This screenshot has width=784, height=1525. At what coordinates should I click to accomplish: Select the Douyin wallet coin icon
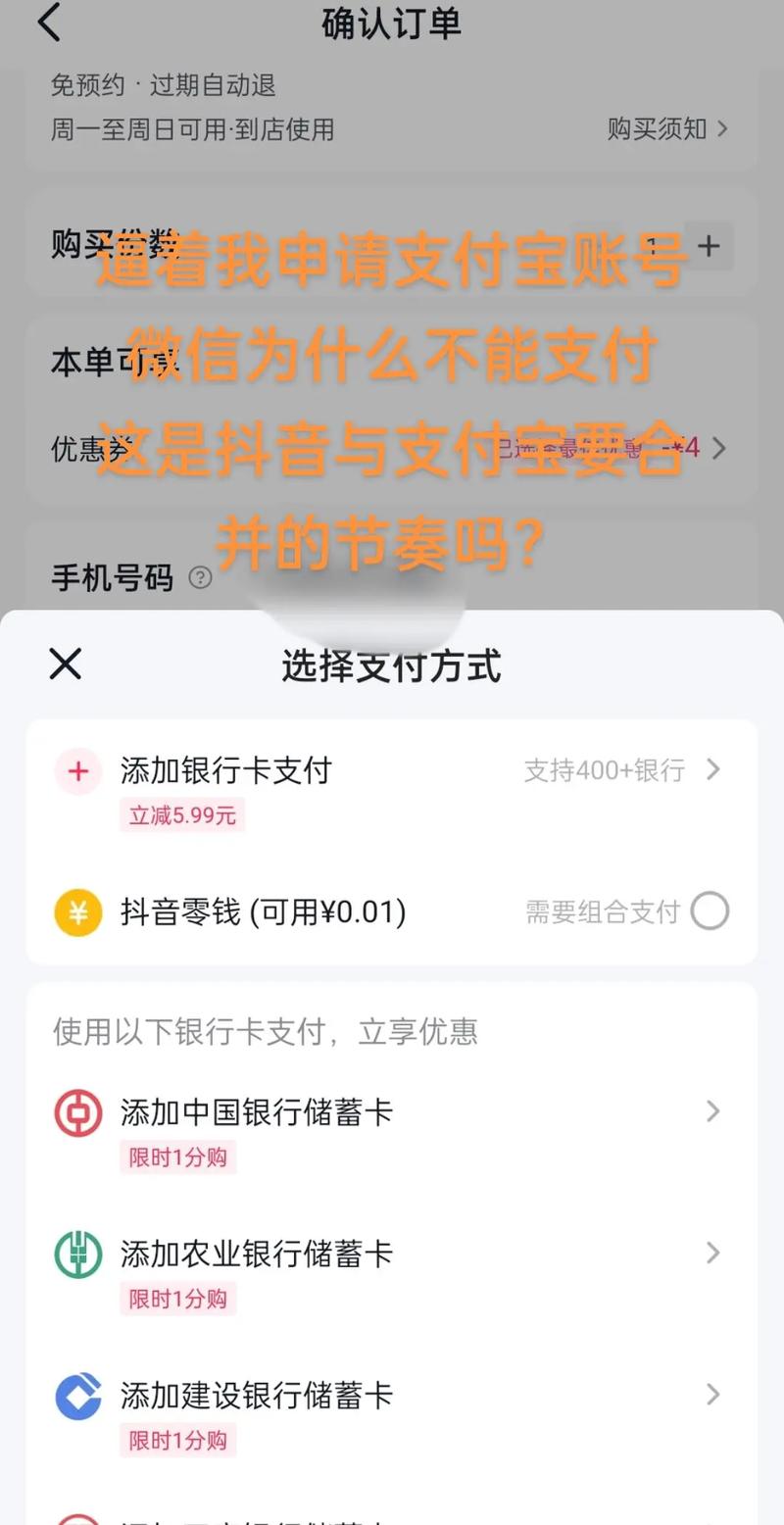[77, 911]
